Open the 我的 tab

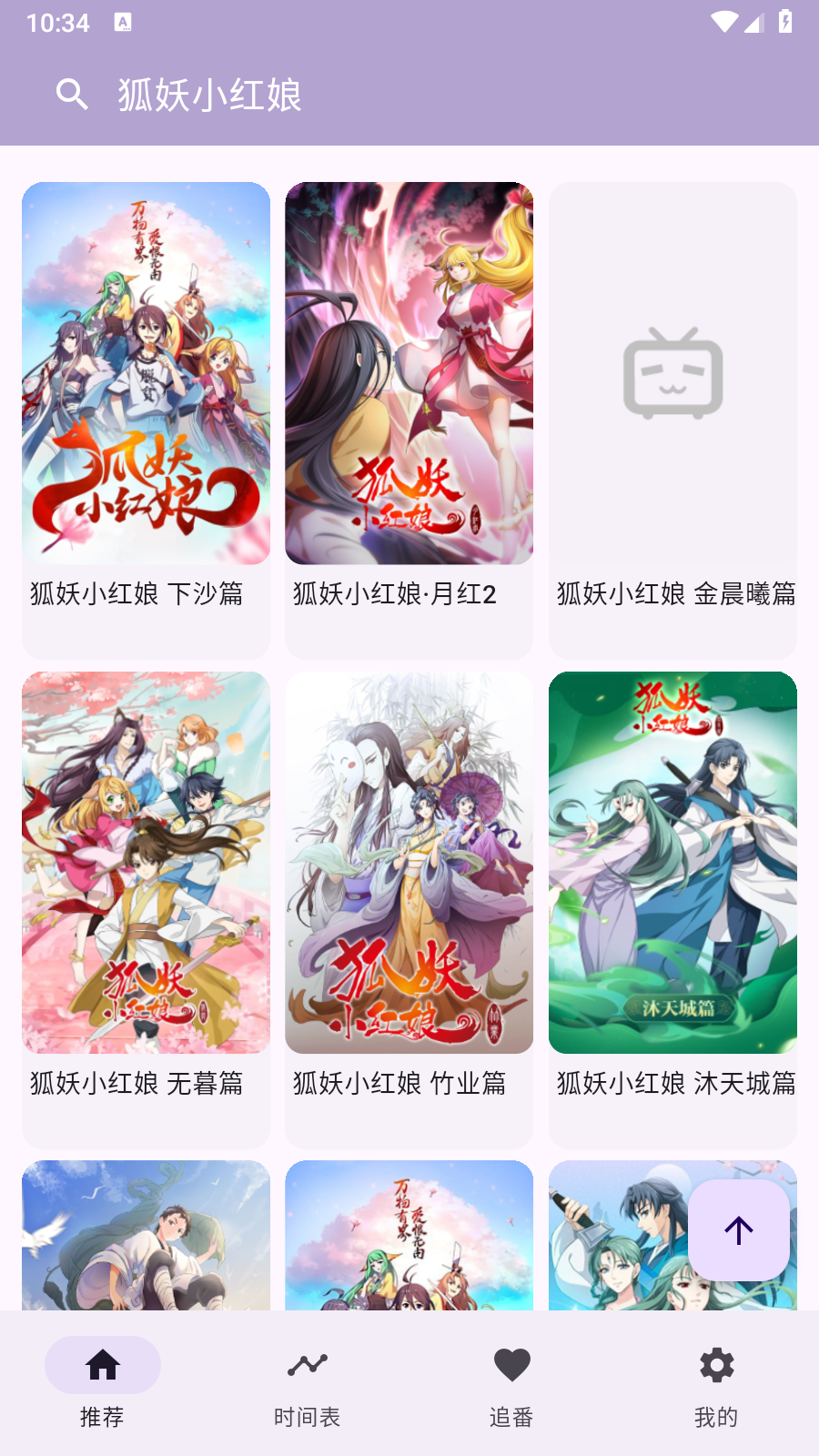click(x=716, y=1383)
